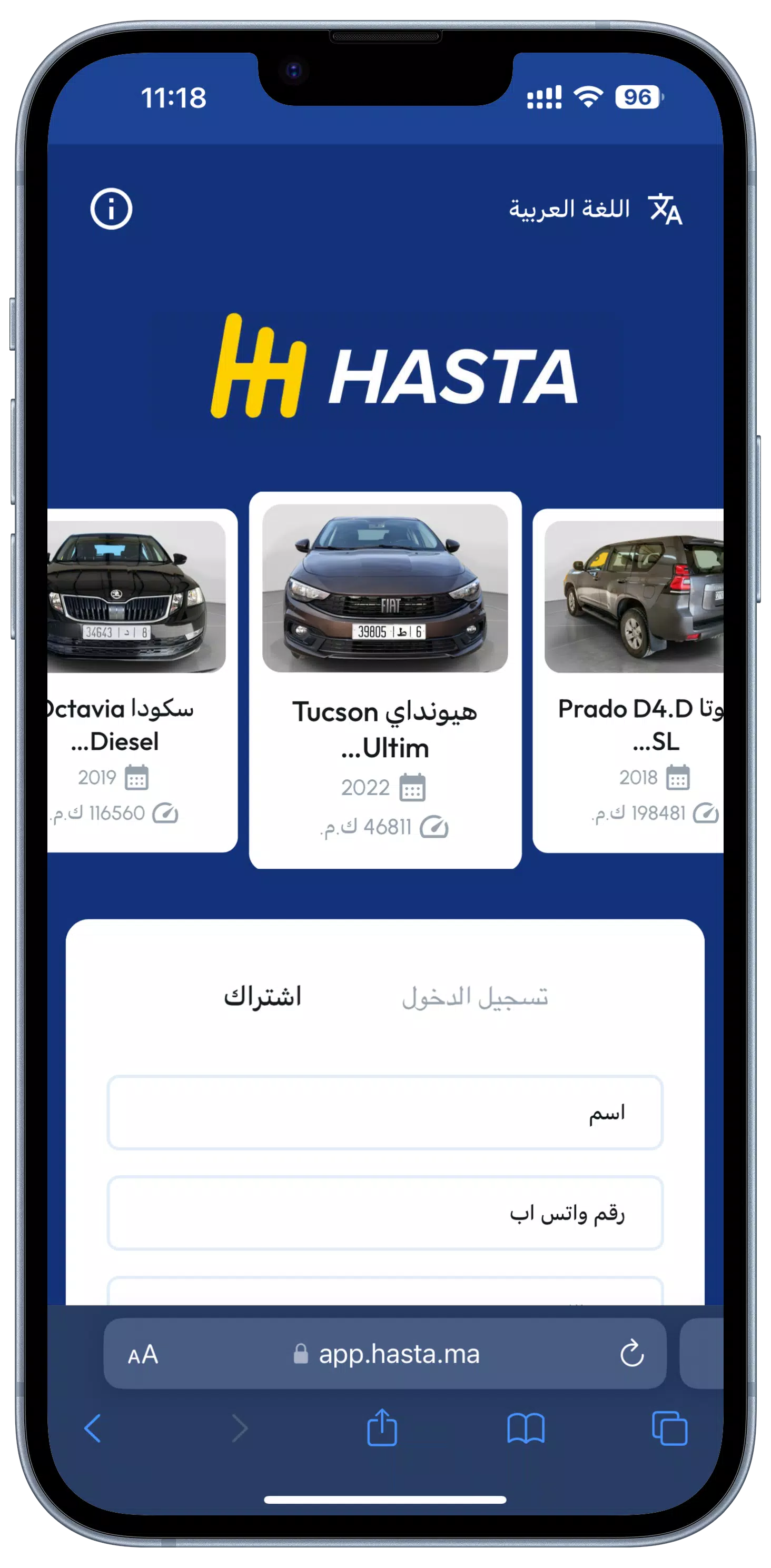Image resolution: width=771 pixels, height=1568 pixels.
Task: Show open Safari tabs
Action: pos(669,1428)
